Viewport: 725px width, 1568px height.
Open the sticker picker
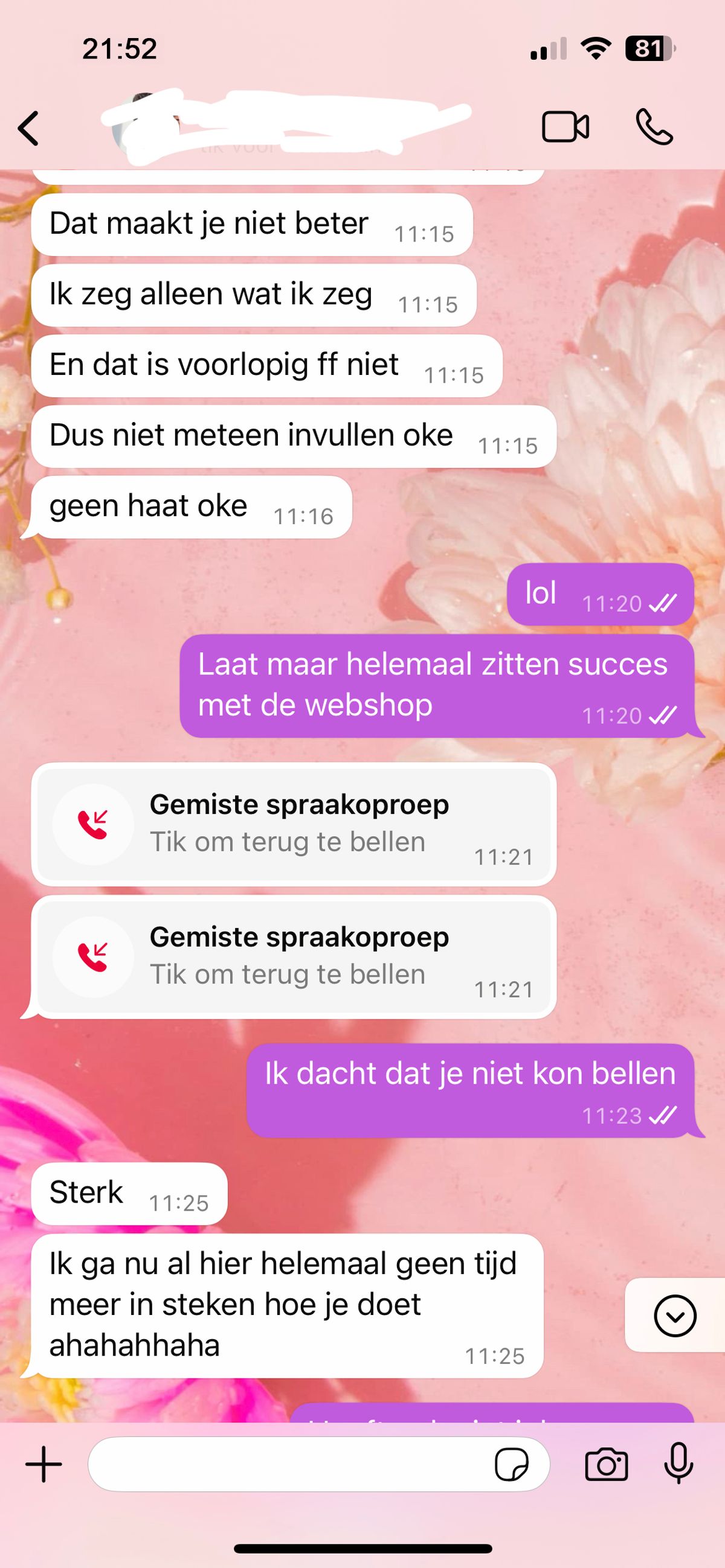pyautogui.click(x=511, y=1465)
